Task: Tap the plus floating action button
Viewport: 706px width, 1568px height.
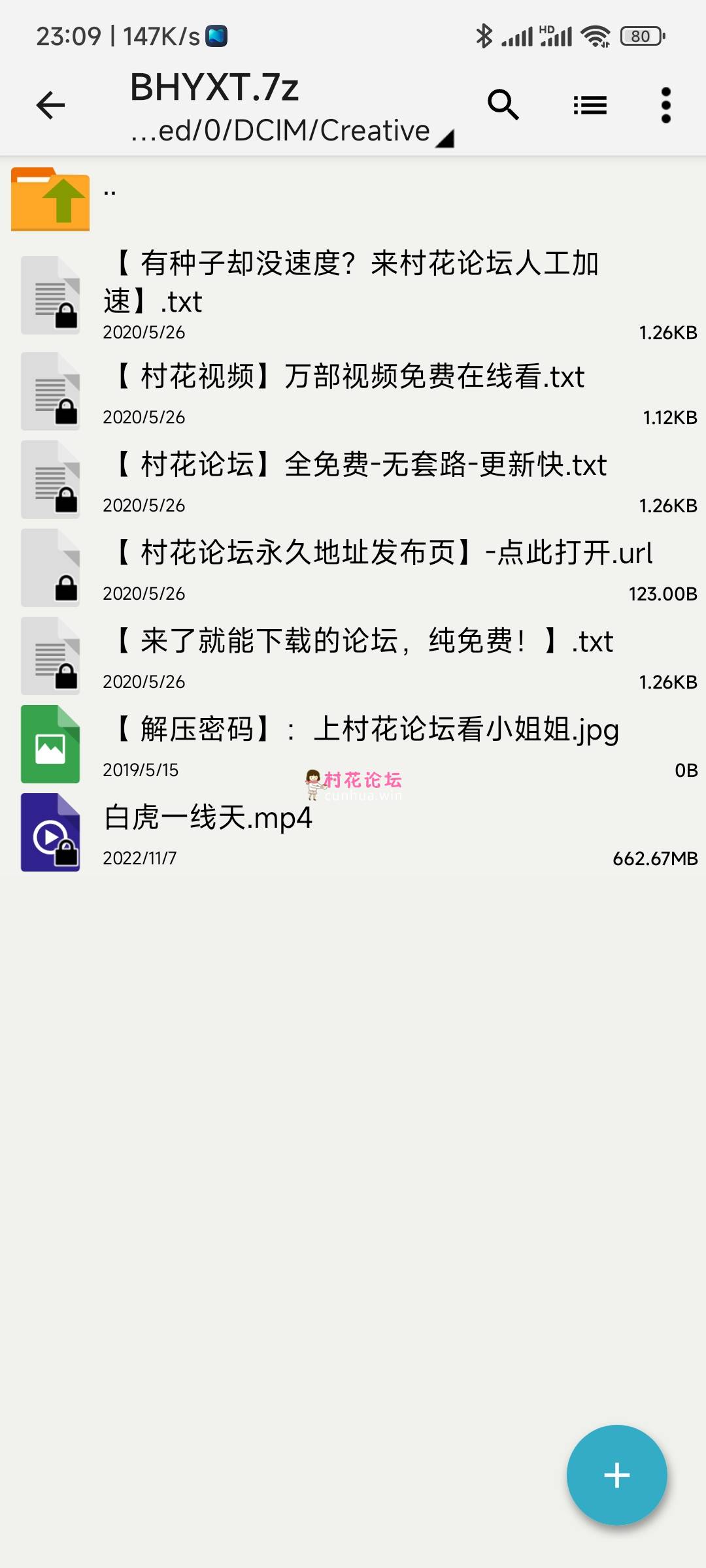Action: (616, 1475)
